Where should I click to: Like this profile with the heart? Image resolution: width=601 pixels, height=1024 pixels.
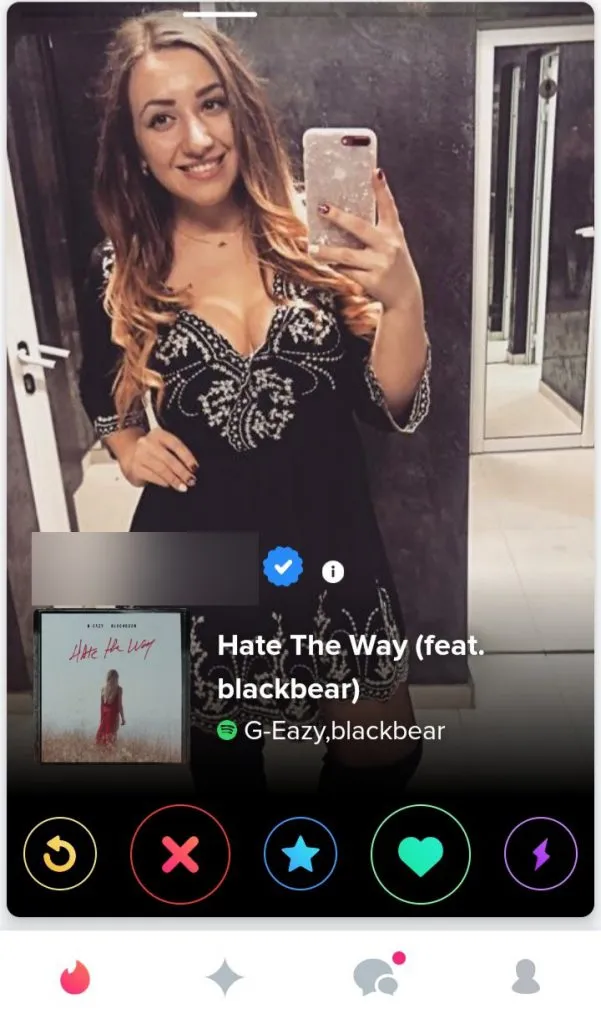pyautogui.click(x=420, y=854)
